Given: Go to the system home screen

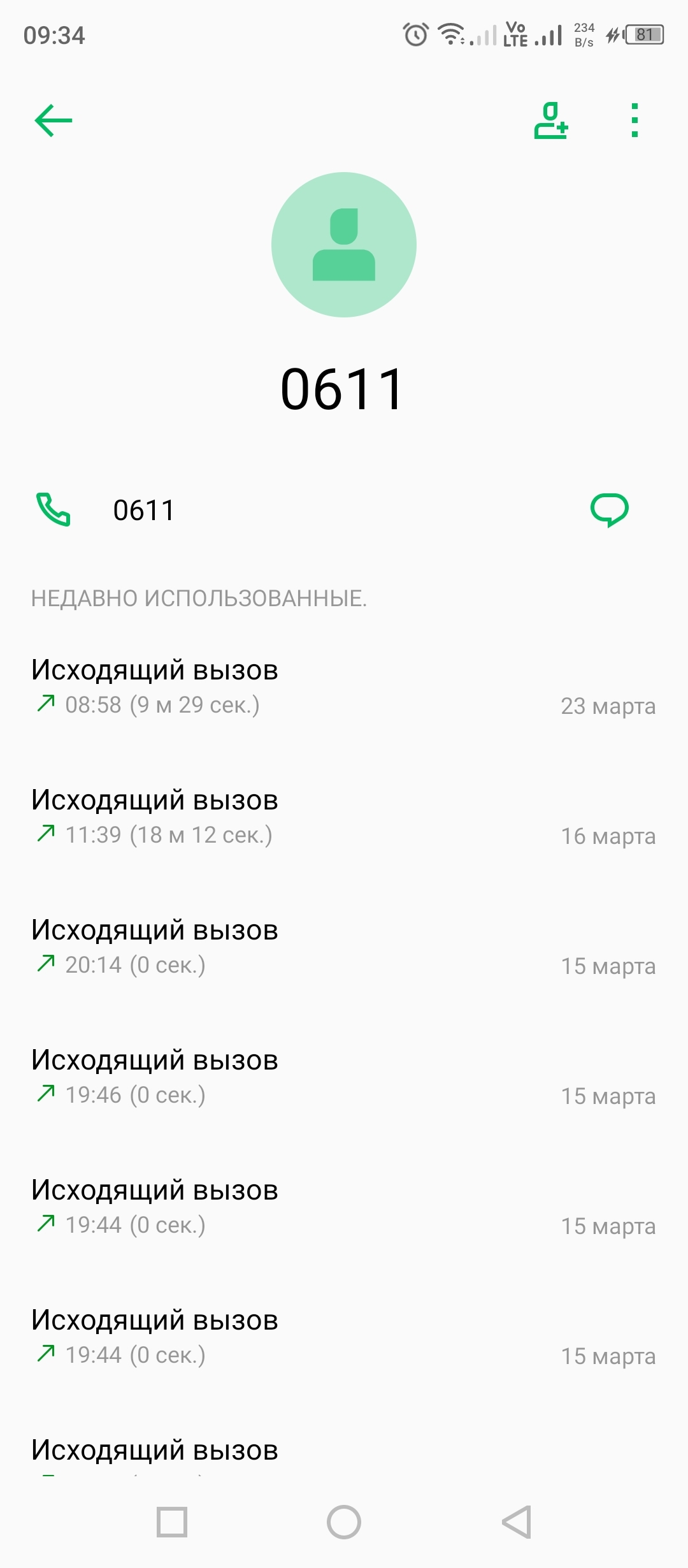Looking at the screenshot, I should pyautogui.click(x=344, y=1522).
